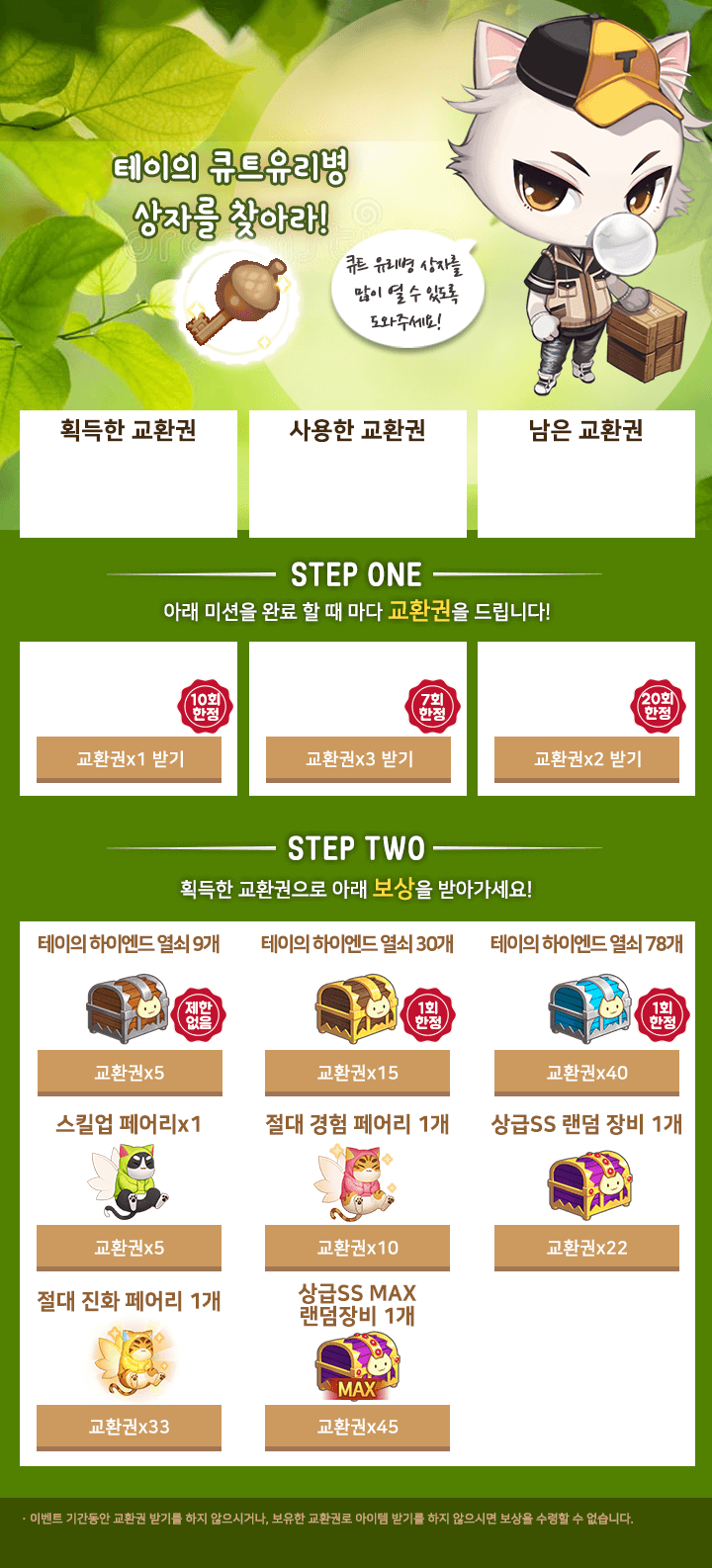Get 상급SS 랜덤 장비 with 교환권x22
This screenshot has width=712, height=1568.
[587, 1249]
